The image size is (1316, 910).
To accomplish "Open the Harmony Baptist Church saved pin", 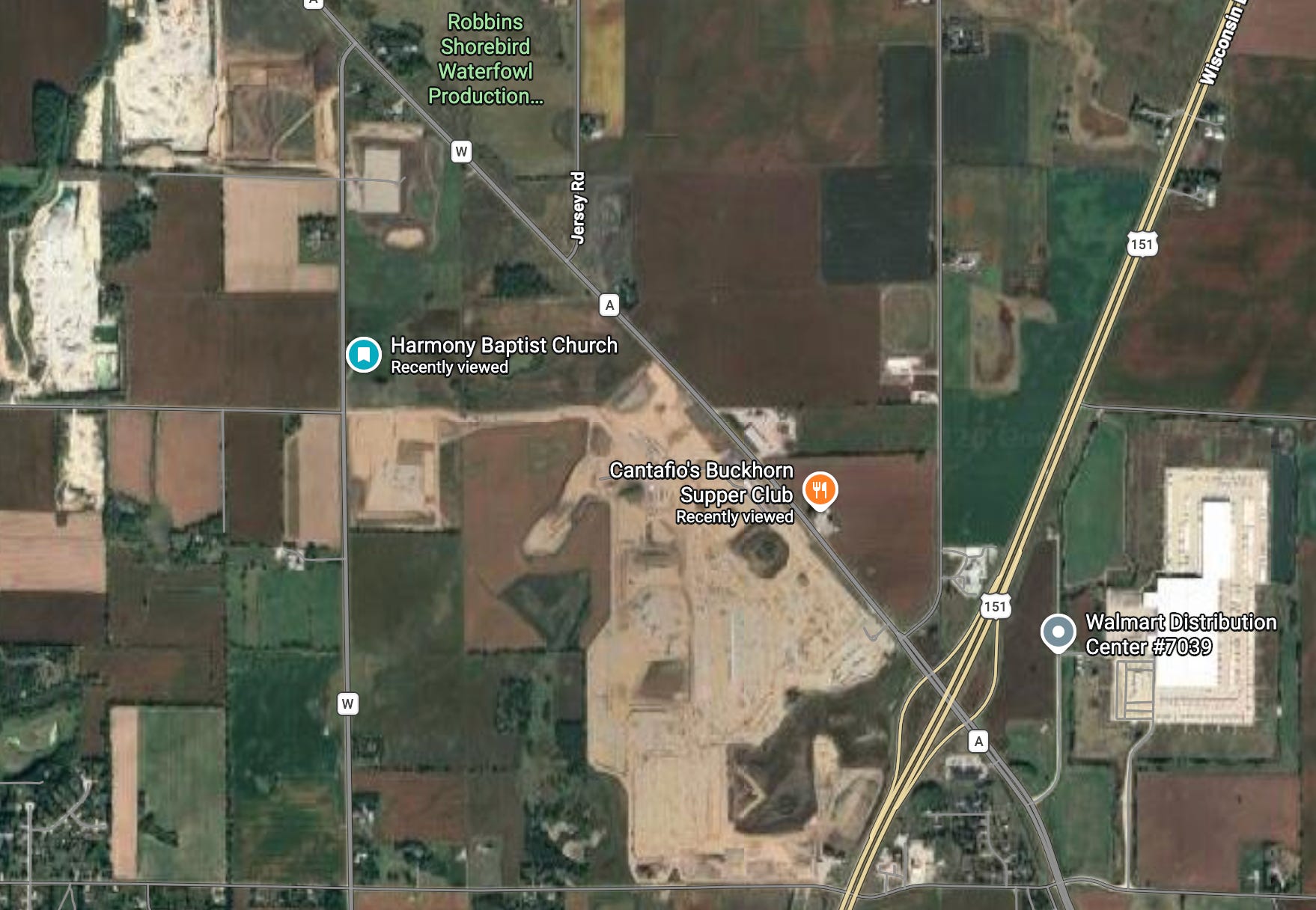I will point(364,354).
